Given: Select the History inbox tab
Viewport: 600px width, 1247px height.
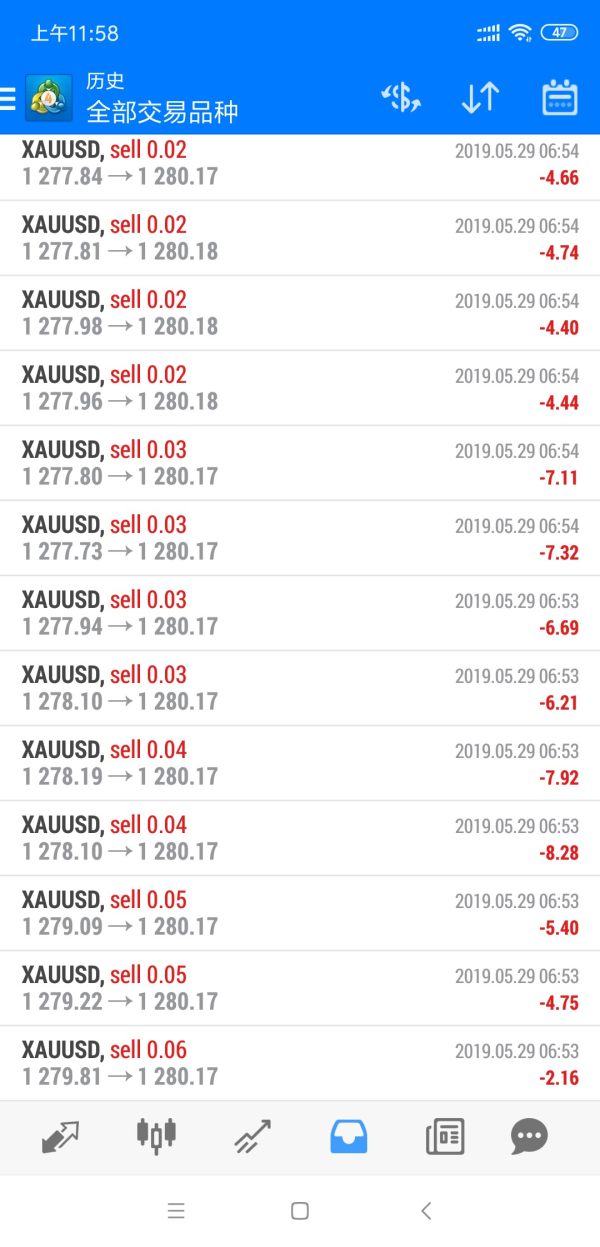Looking at the screenshot, I should [348, 1137].
